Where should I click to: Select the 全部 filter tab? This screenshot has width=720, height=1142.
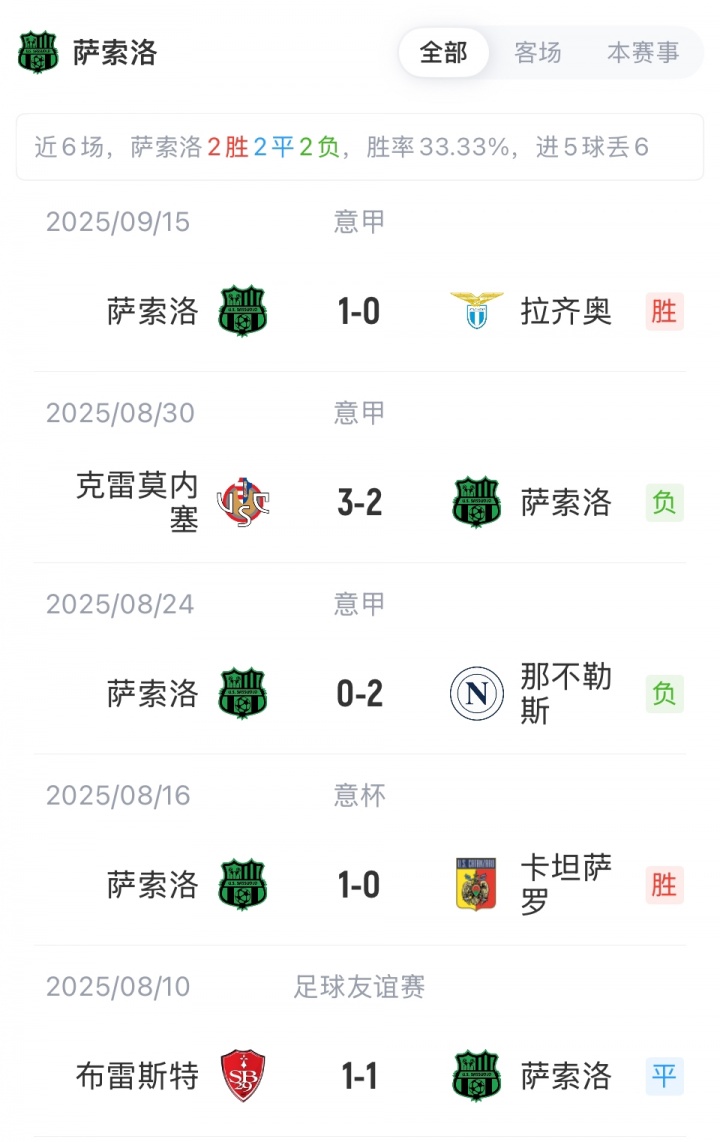click(x=443, y=53)
